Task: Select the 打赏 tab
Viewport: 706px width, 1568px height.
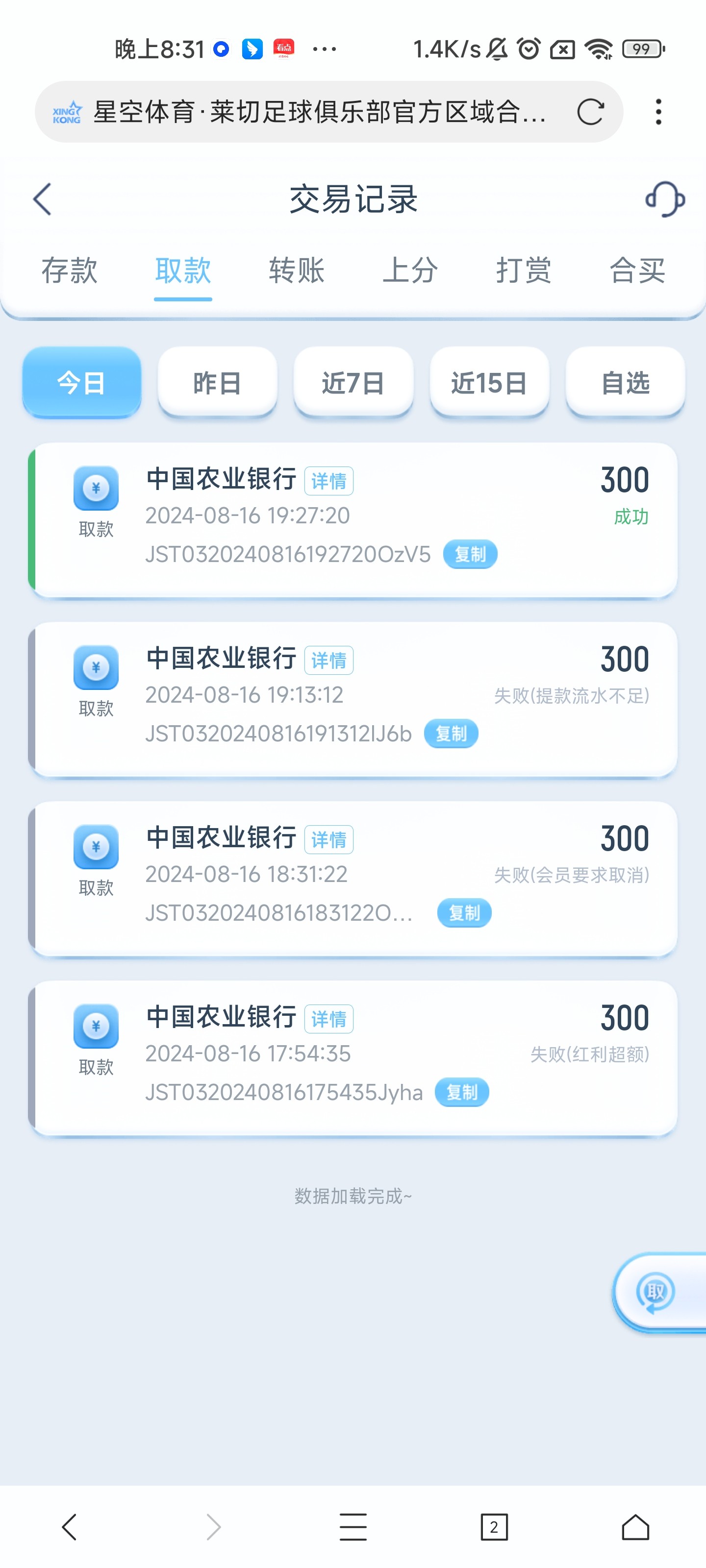Action: [523, 270]
